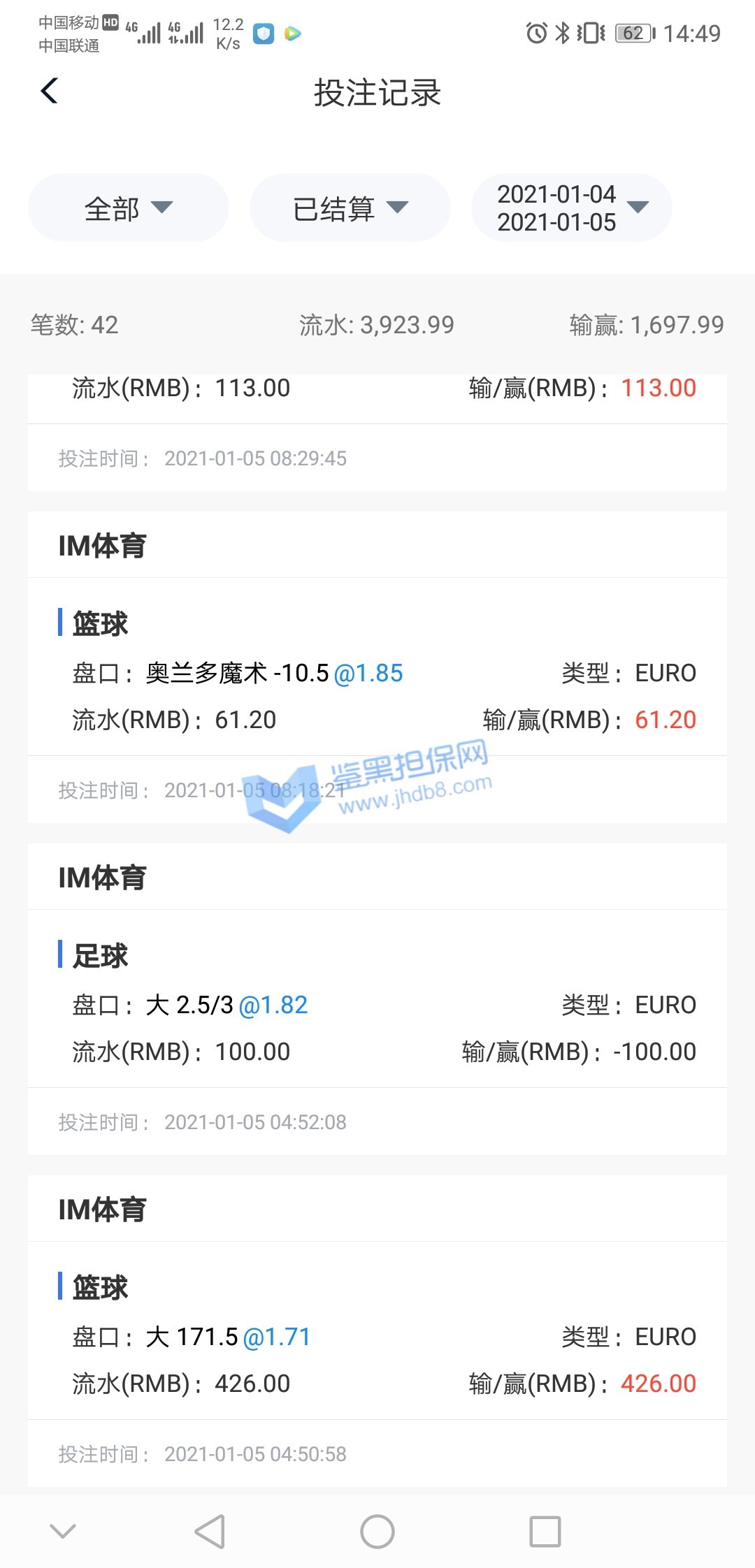
Task: Hide the navigation bar with the down chevron
Action: click(x=63, y=1532)
